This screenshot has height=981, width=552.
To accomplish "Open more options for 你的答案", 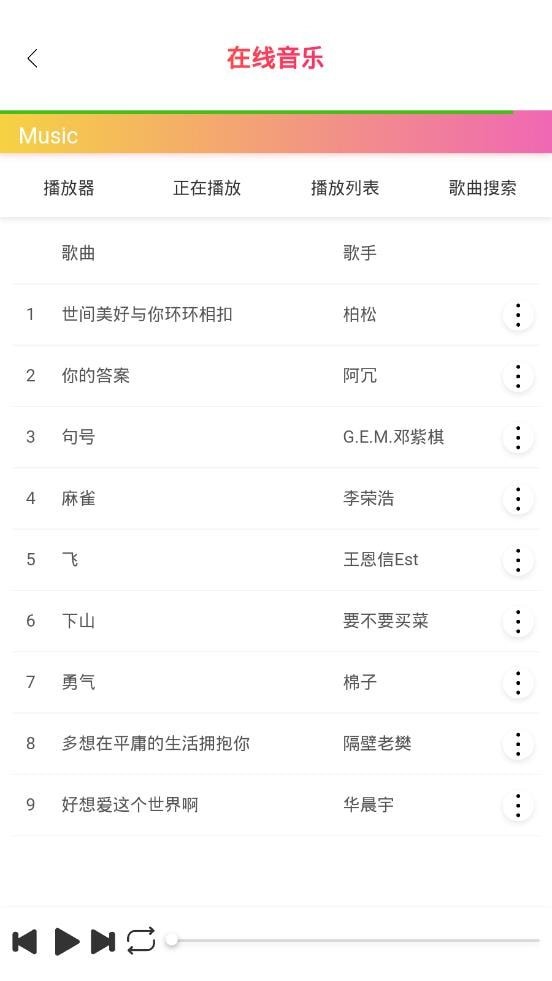I will click(518, 376).
